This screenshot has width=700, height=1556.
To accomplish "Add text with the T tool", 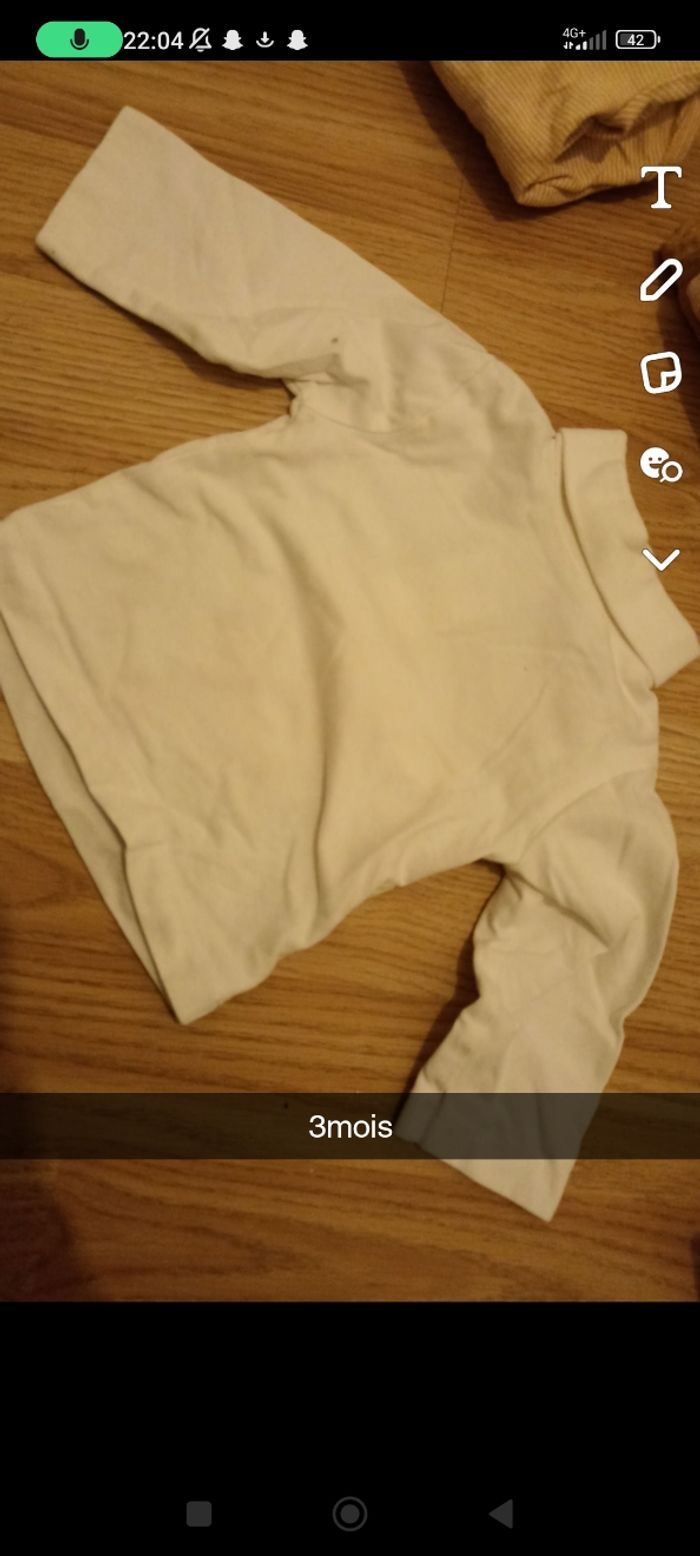I will point(660,187).
